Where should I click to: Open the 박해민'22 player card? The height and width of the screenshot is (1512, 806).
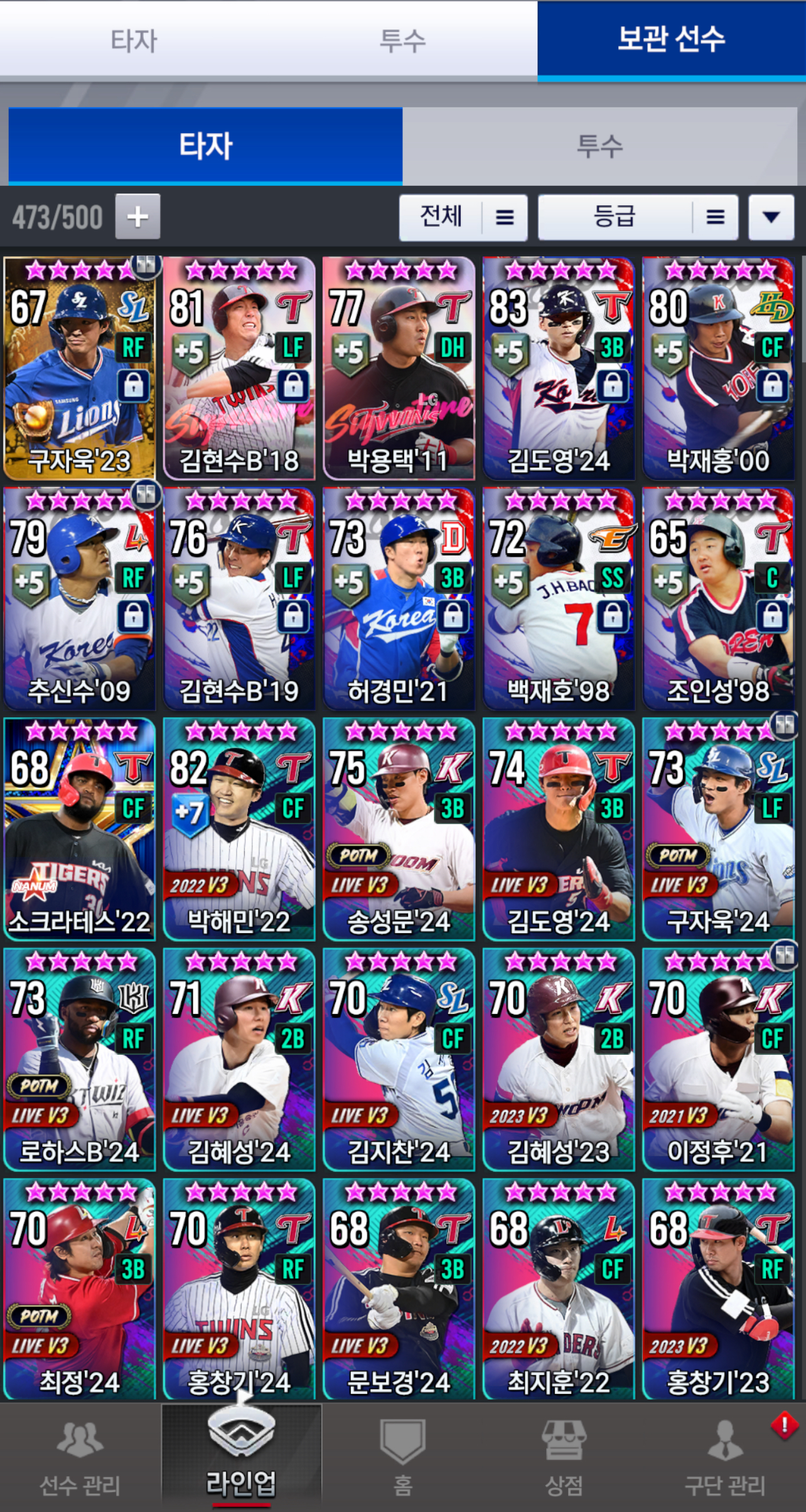pos(239,829)
